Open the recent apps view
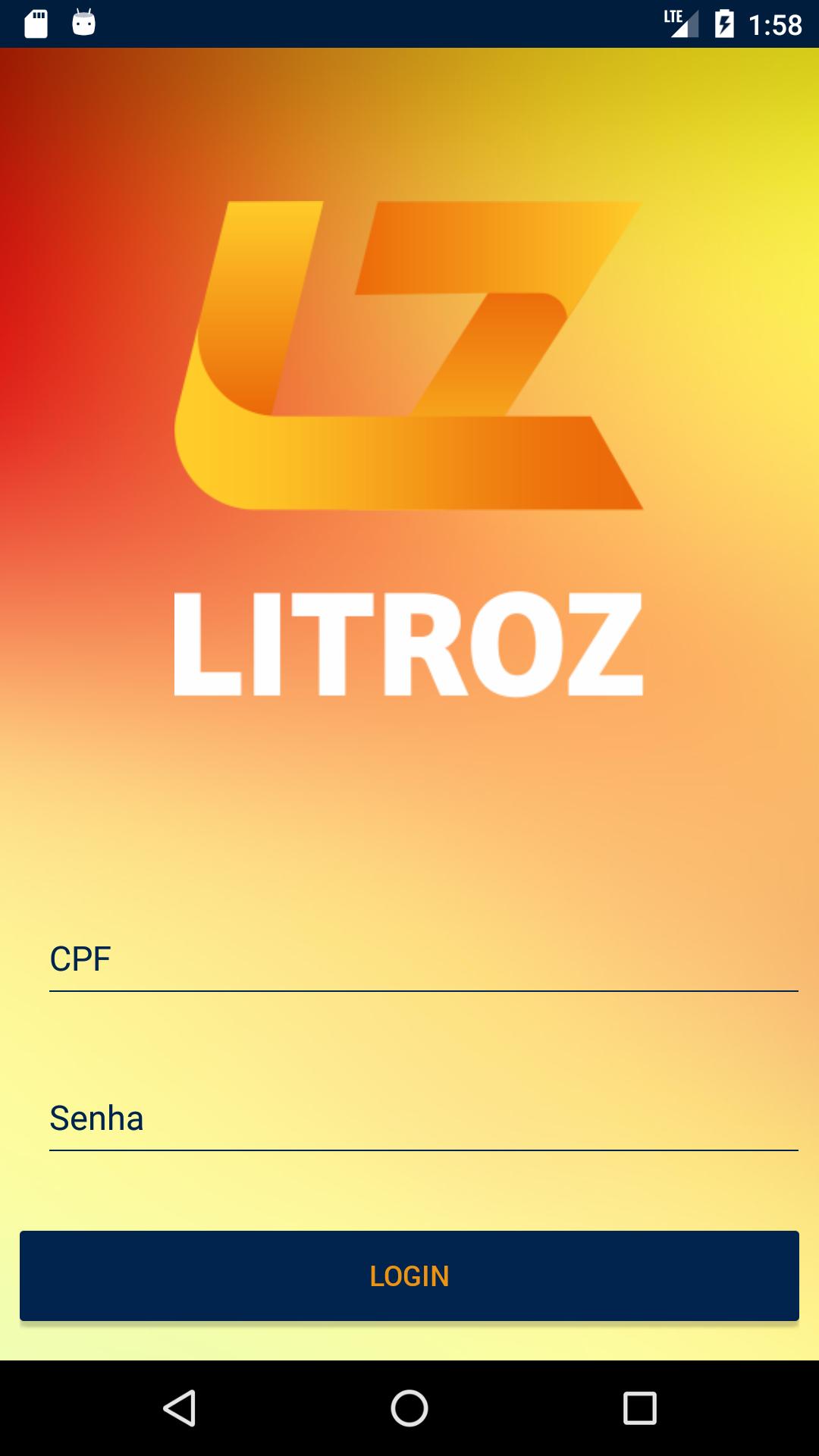Screen dimensions: 819x1456 pos(639,1408)
